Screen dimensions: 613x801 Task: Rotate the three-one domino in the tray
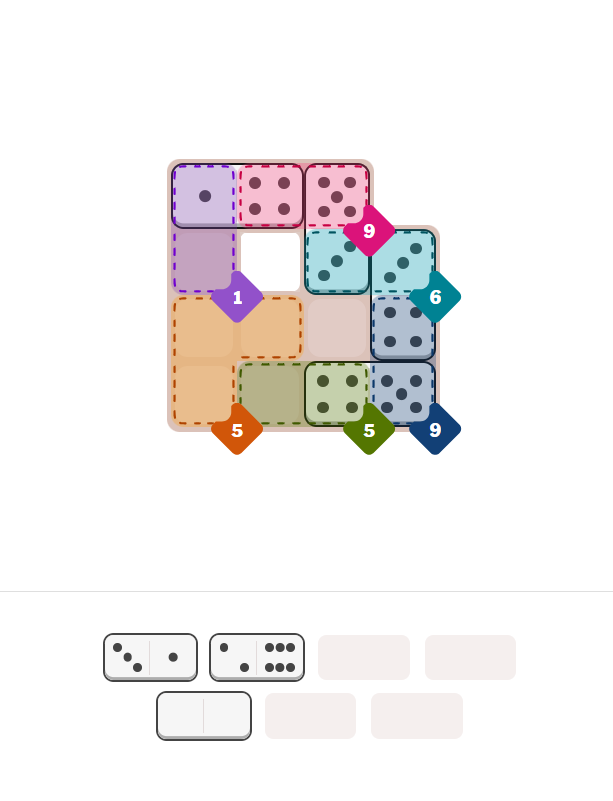click(150, 657)
